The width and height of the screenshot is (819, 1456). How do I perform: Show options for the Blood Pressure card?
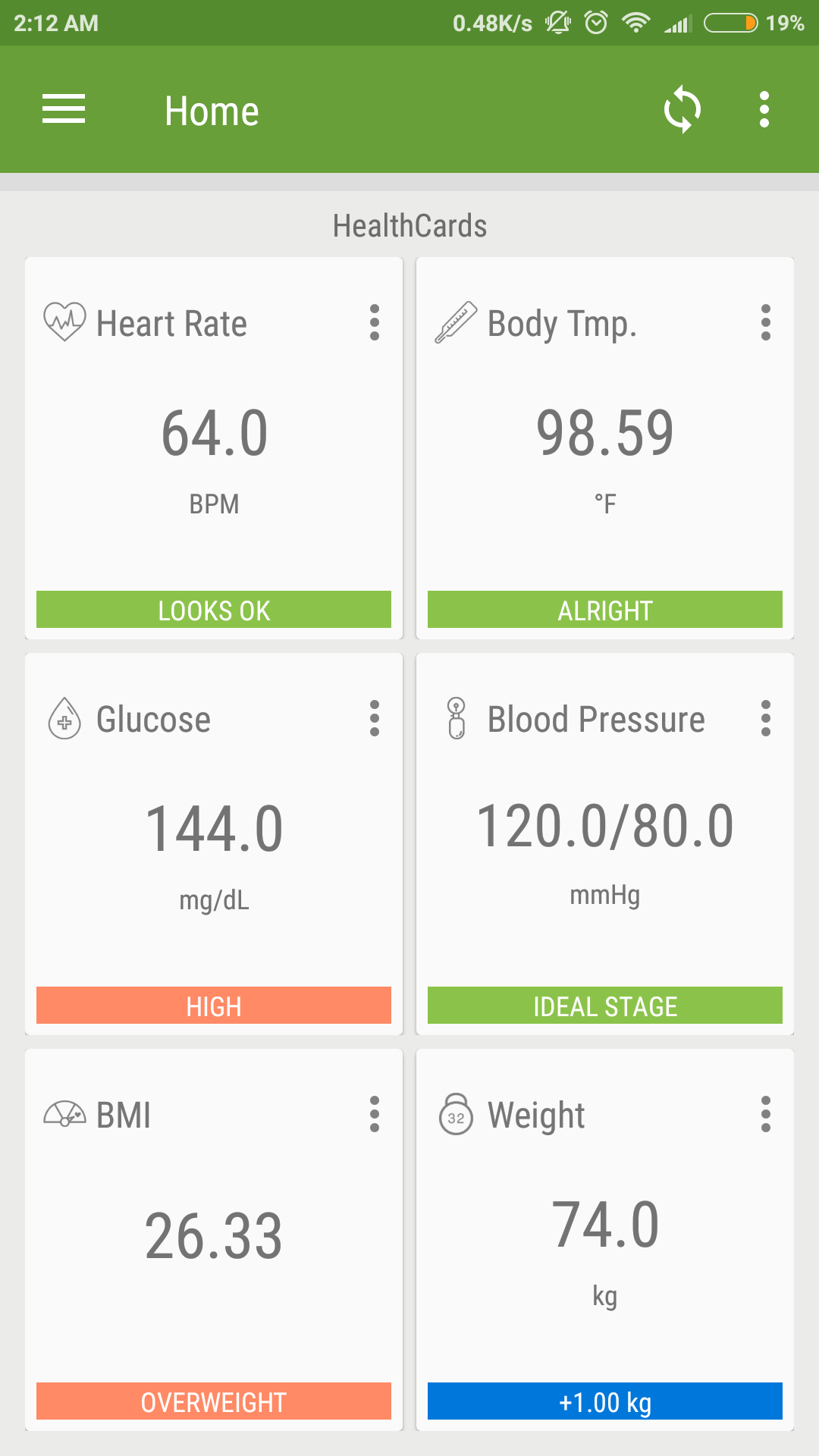point(765,718)
